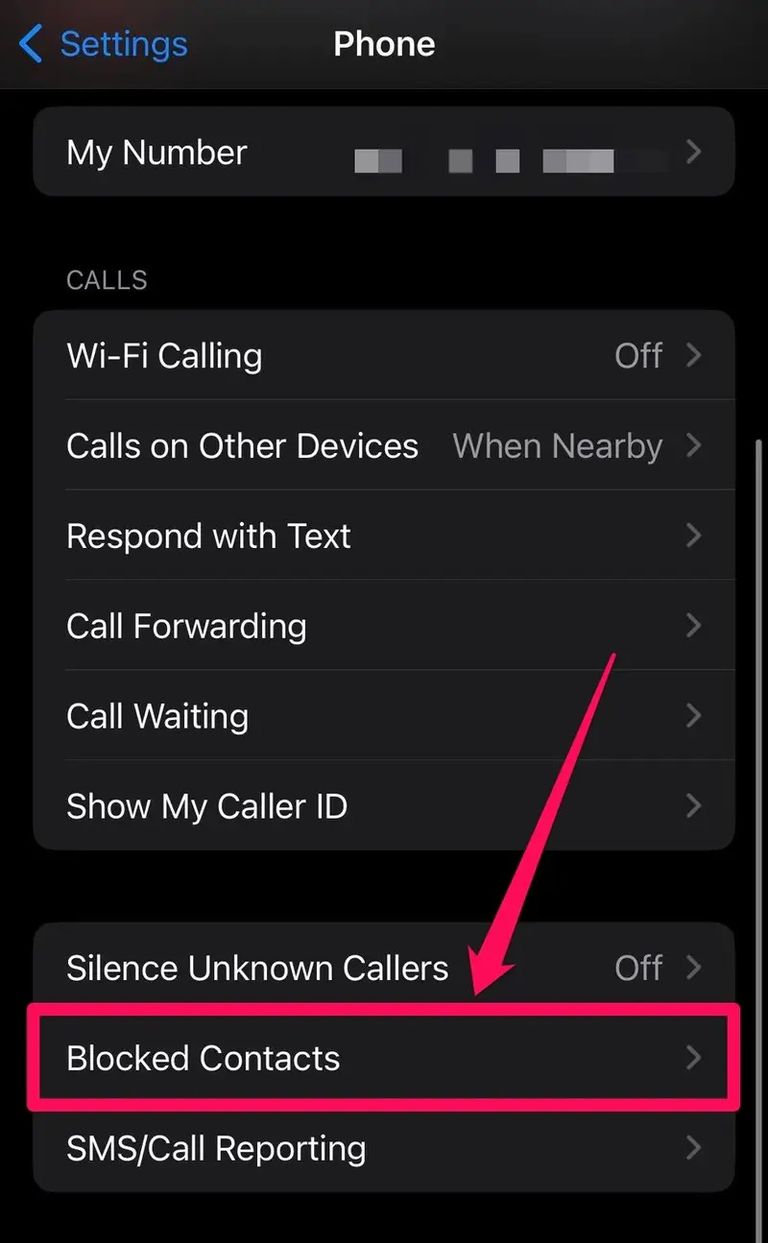Screen dimensions: 768x1243
Task: Open SMS/Call Reporting settings
Action: click(x=384, y=1148)
